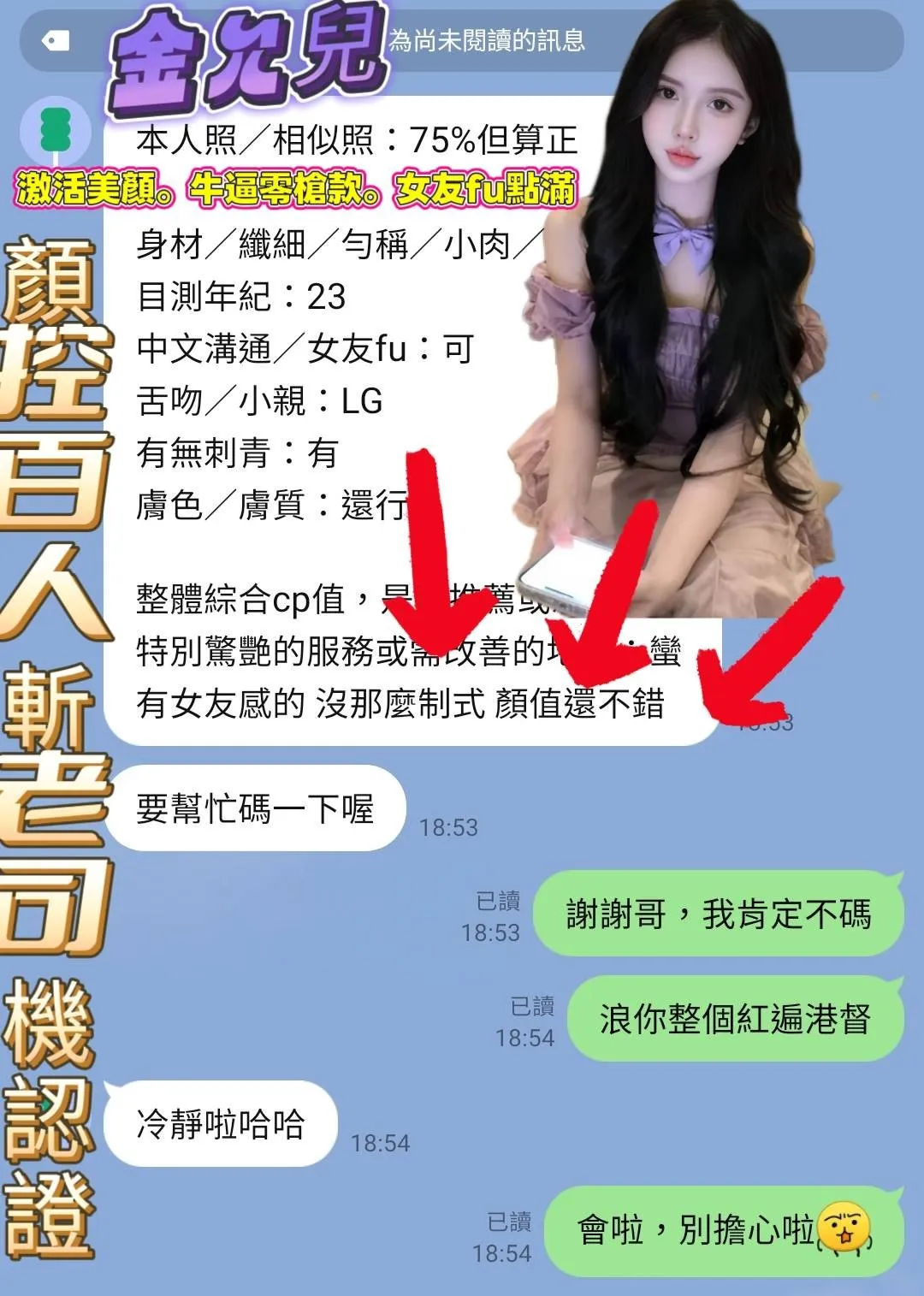Tap the green bubble 謝謝哥，我肯定不碼
The height and width of the screenshot is (1296, 924).
719,913
